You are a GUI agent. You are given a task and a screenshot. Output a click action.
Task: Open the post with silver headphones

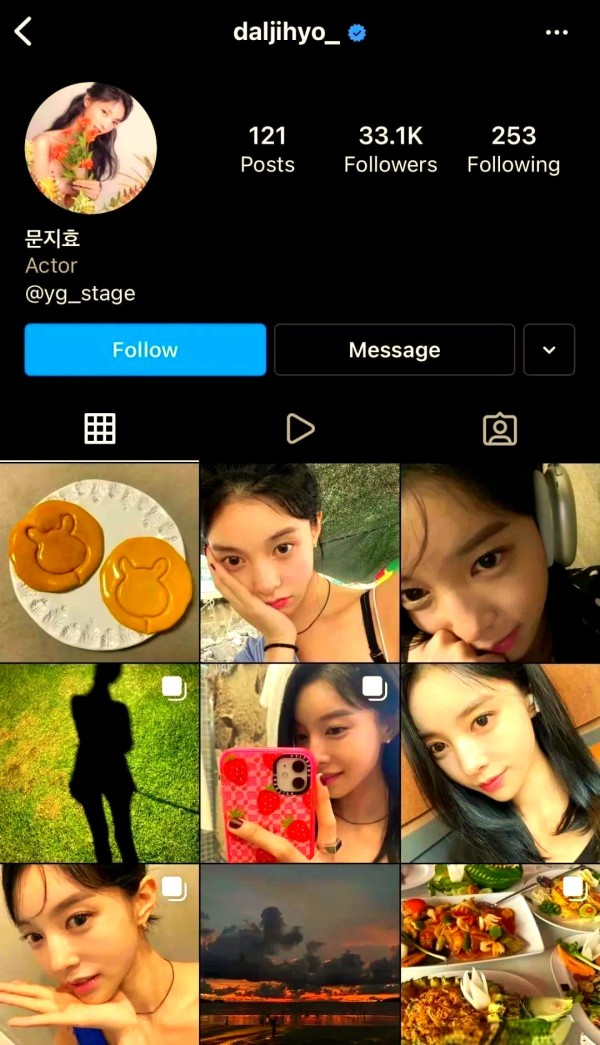(x=500, y=562)
